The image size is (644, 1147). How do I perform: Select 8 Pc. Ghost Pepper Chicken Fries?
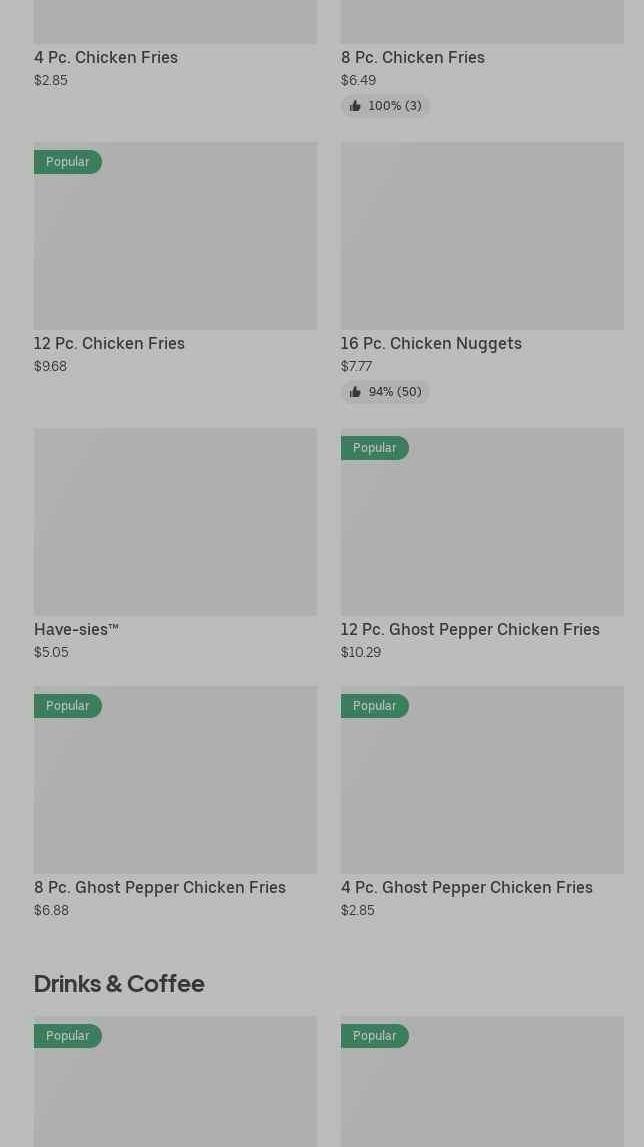pos(175,803)
